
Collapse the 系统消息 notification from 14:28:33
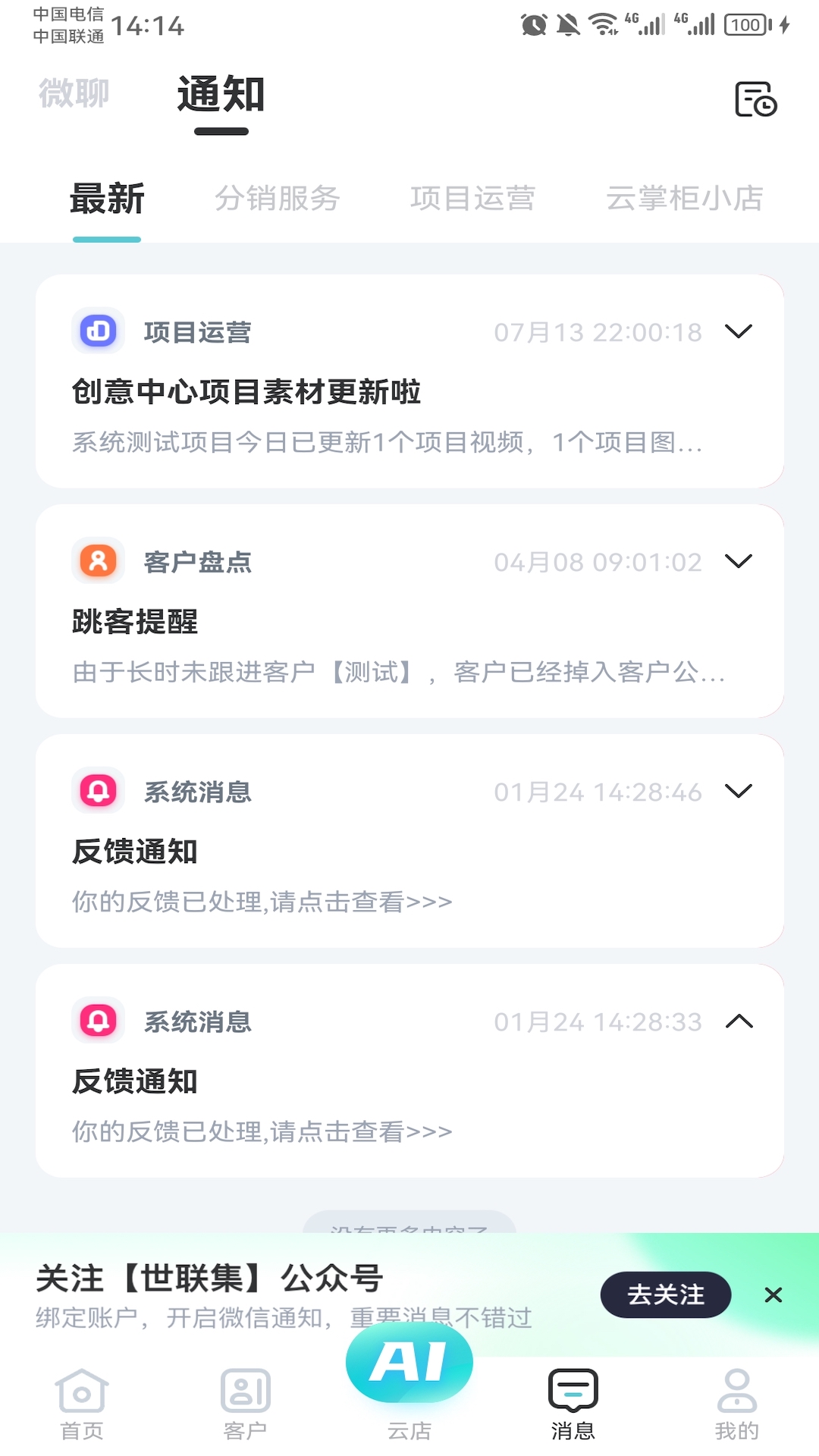(x=739, y=1021)
